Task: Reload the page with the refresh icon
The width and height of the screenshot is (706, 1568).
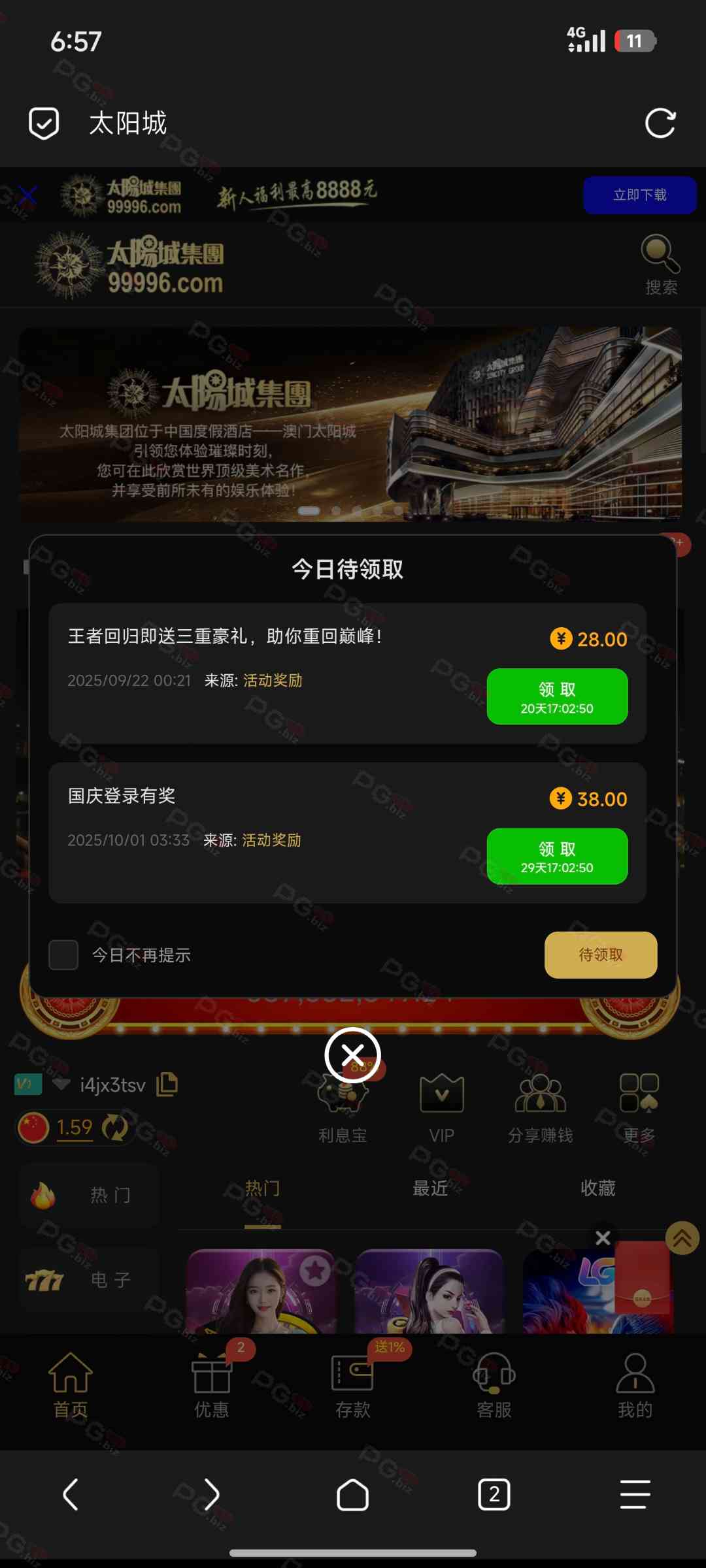Action: tap(660, 123)
